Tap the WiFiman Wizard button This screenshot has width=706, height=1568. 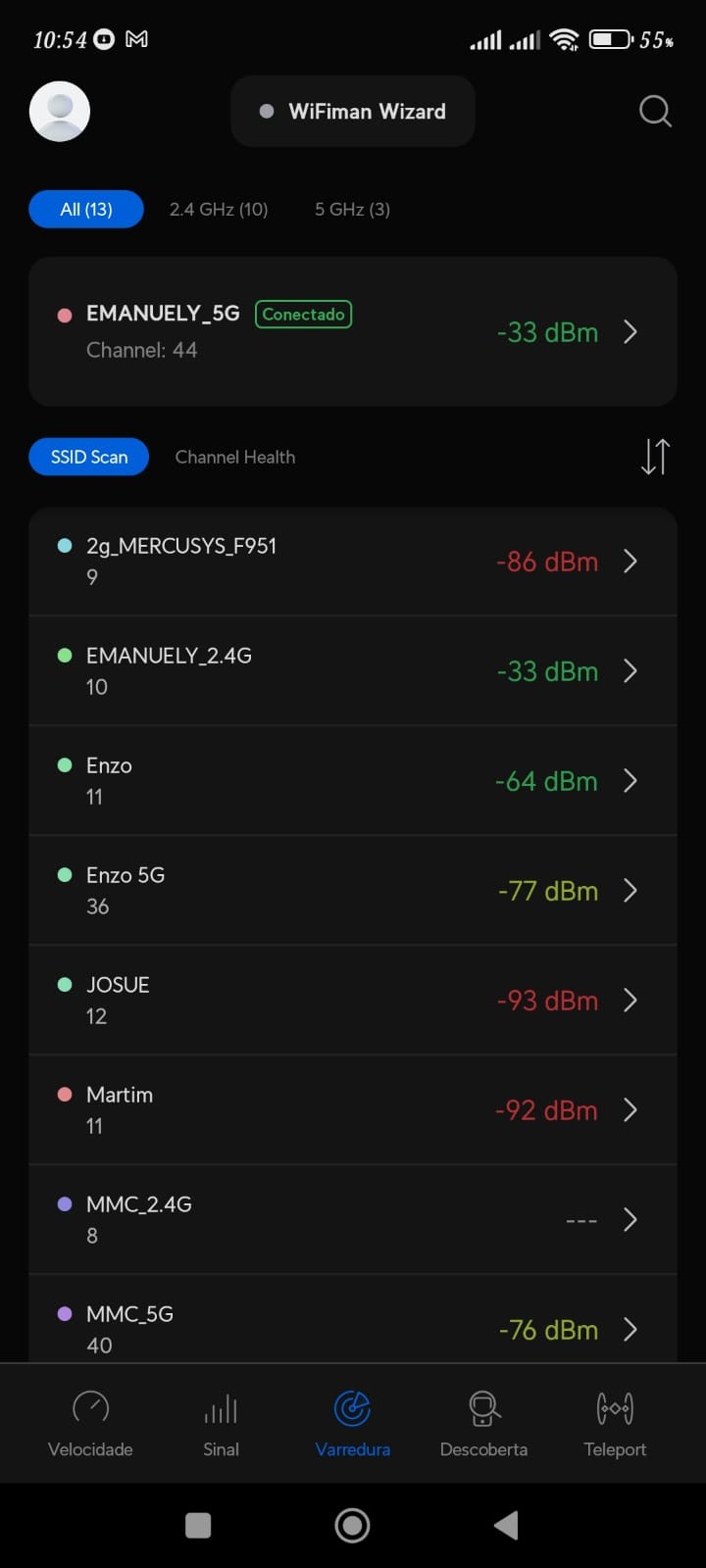tap(353, 112)
